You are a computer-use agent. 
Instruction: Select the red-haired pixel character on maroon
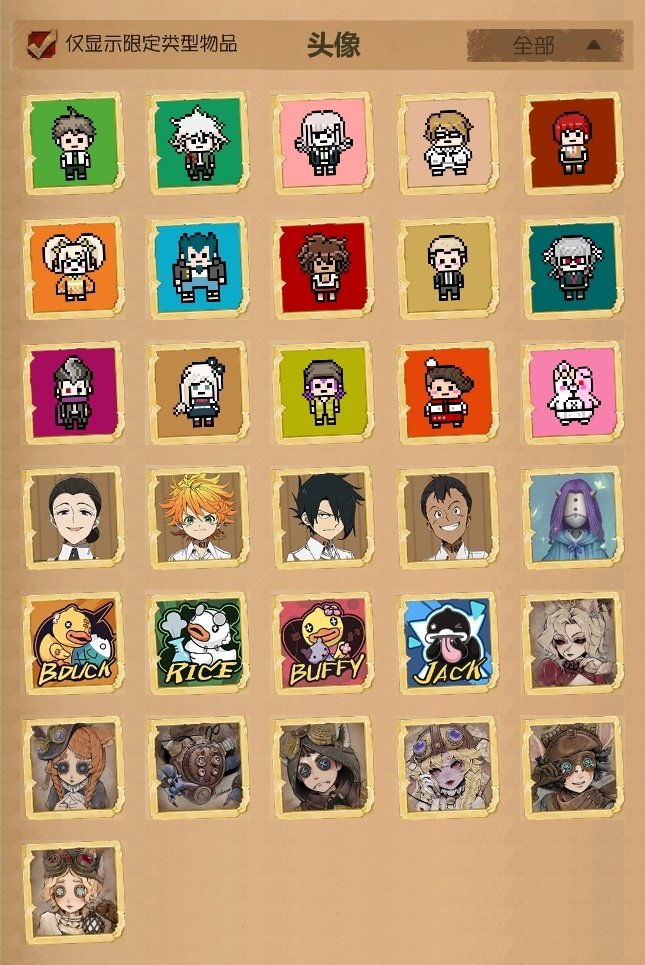pos(573,143)
